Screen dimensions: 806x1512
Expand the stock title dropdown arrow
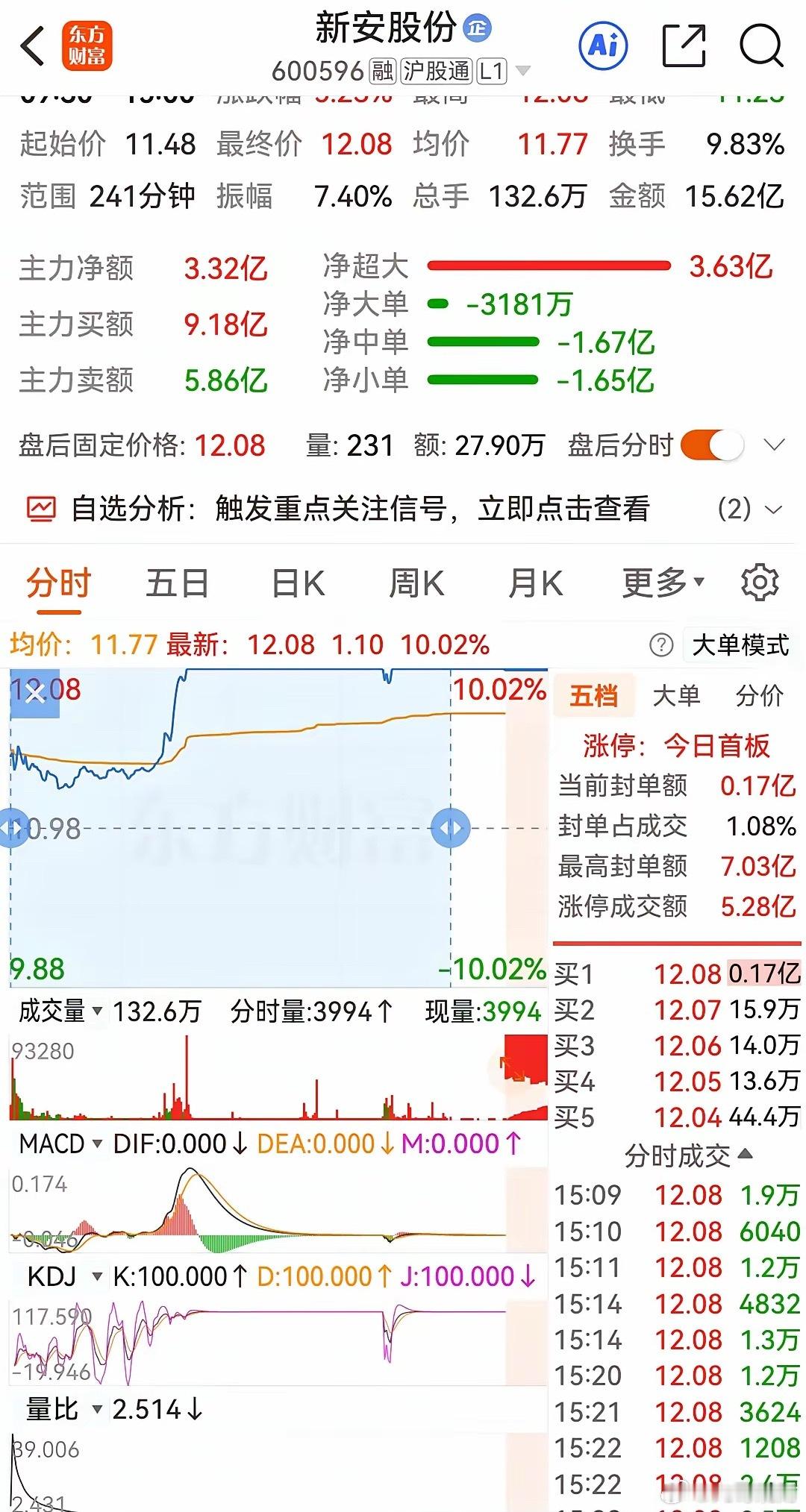pyautogui.click(x=523, y=71)
